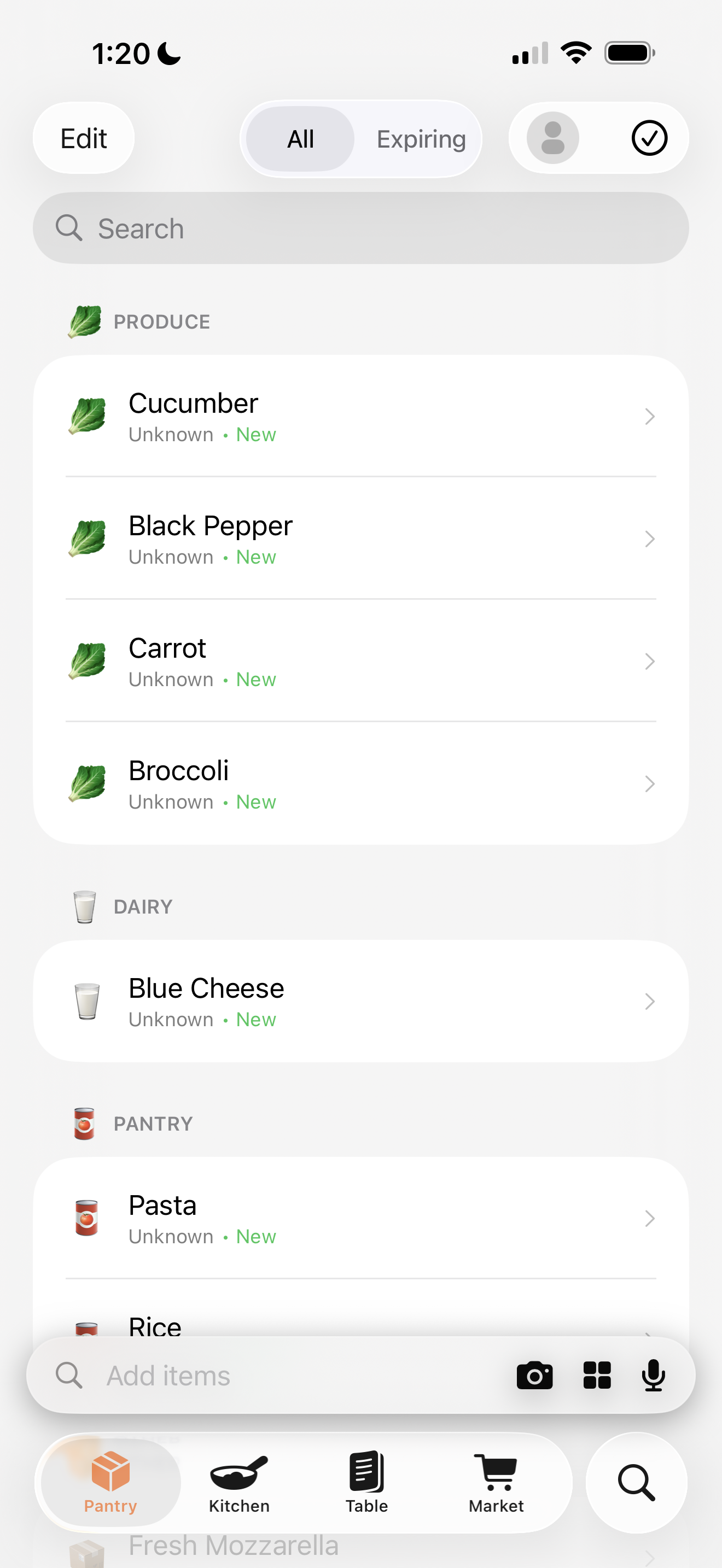Open the Cucumber item
Viewport: 722px width, 1568px height.
point(360,417)
